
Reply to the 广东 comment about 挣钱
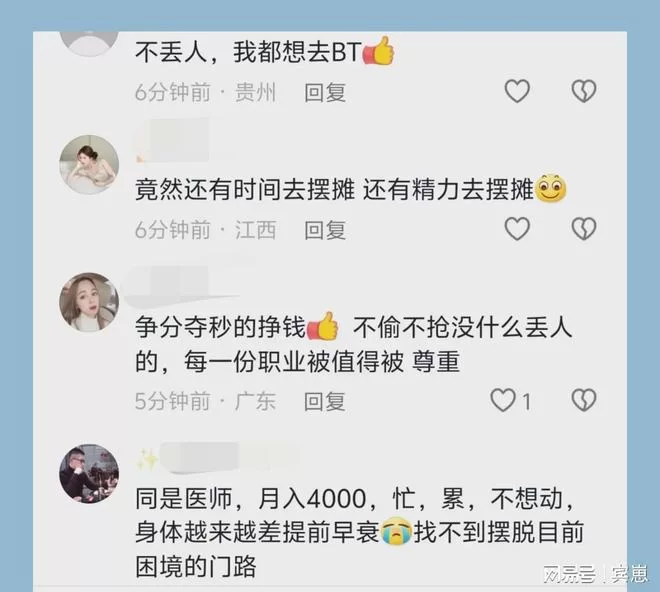pos(325,401)
